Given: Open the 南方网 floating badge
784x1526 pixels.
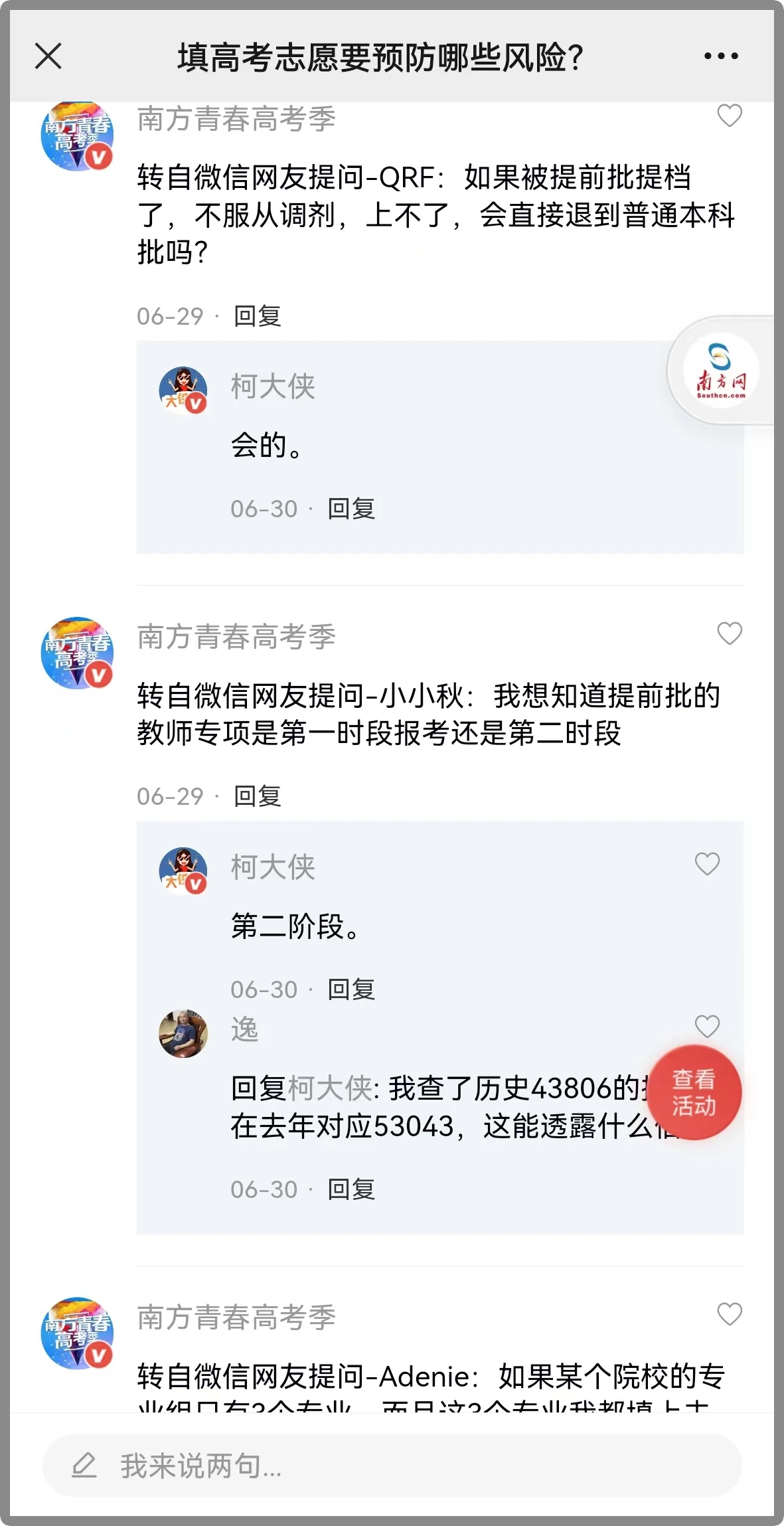Looking at the screenshot, I should pyautogui.click(x=721, y=371).
